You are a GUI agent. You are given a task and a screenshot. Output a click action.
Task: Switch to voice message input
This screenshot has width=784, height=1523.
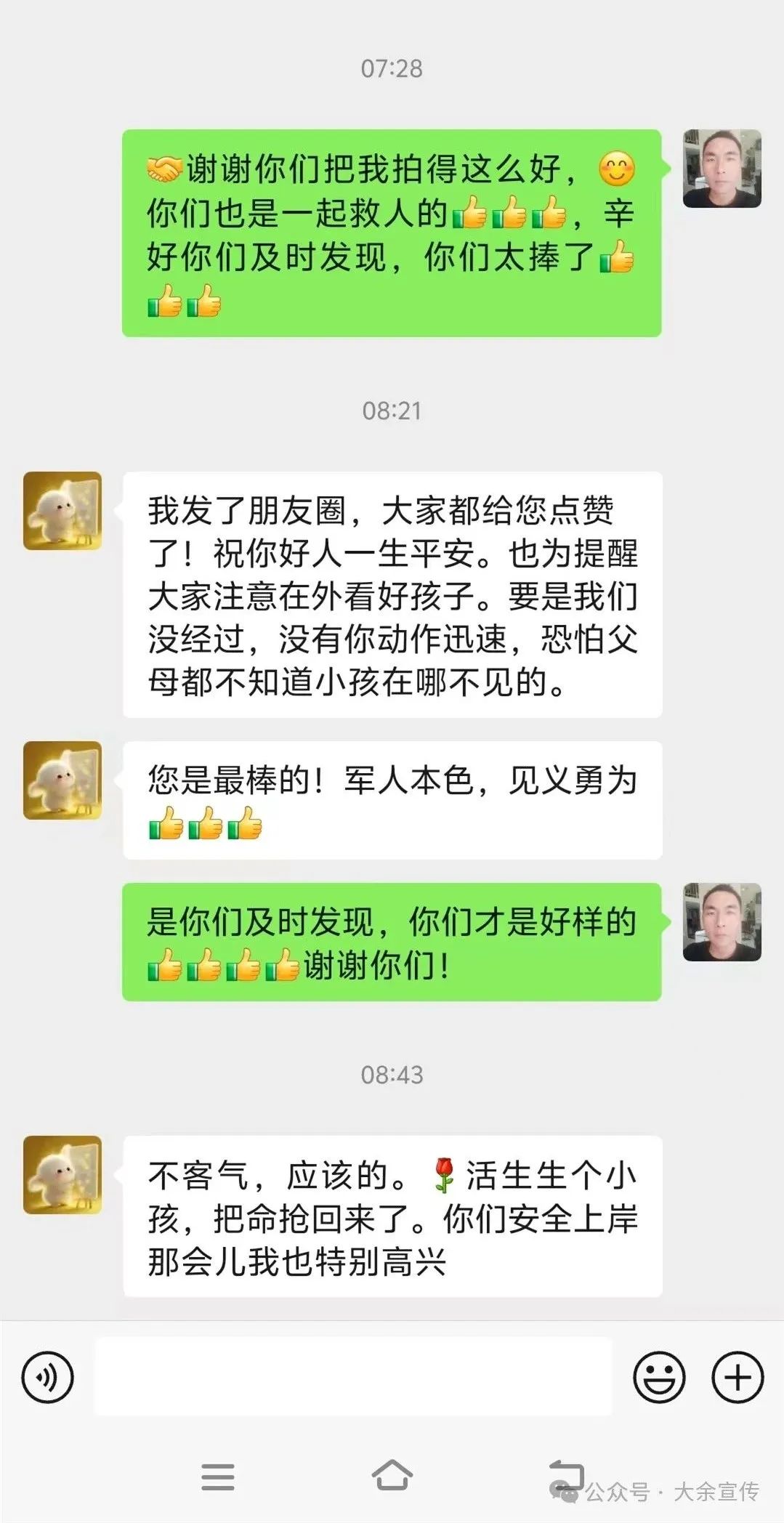tap(48, 1377)
